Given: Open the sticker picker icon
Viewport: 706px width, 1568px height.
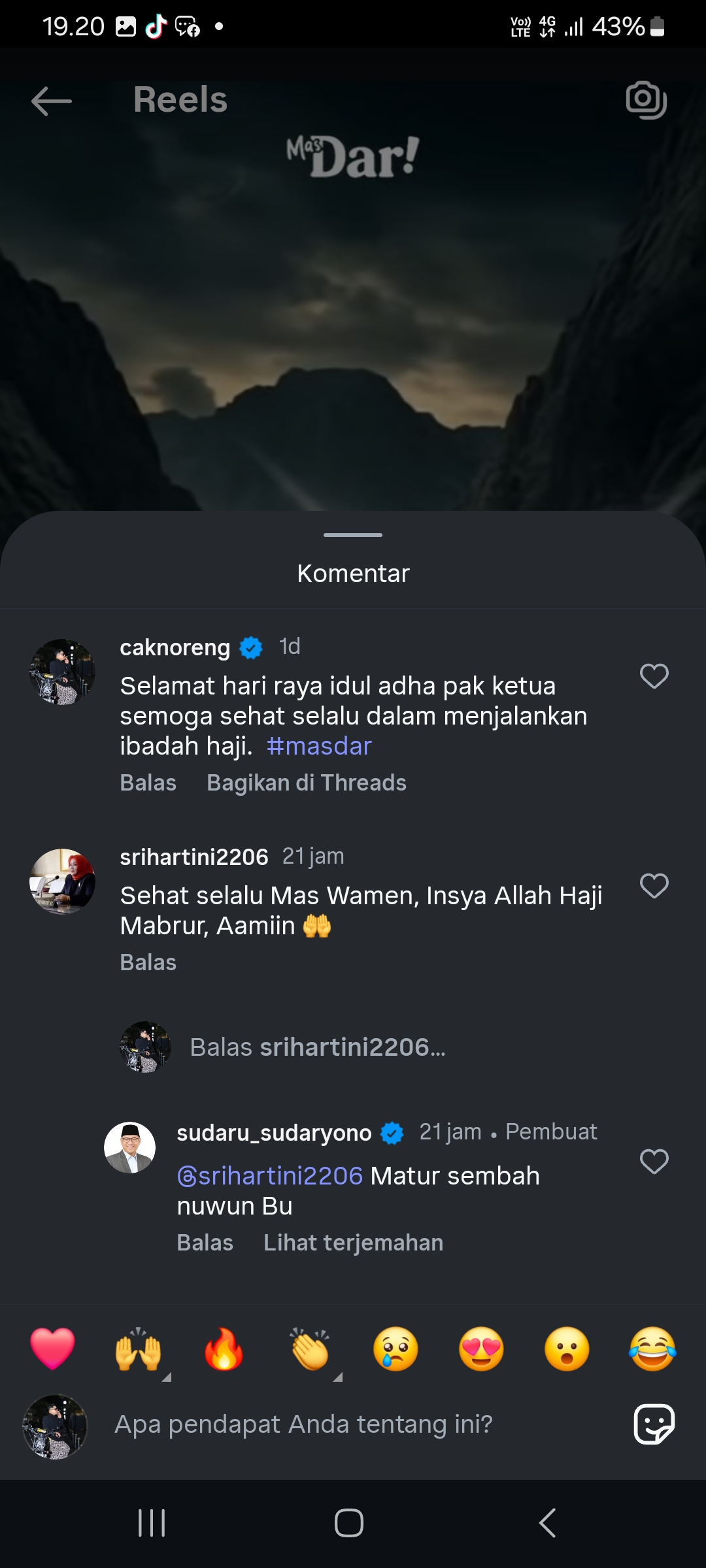Looking at the screenshot, I should 654,1424.
